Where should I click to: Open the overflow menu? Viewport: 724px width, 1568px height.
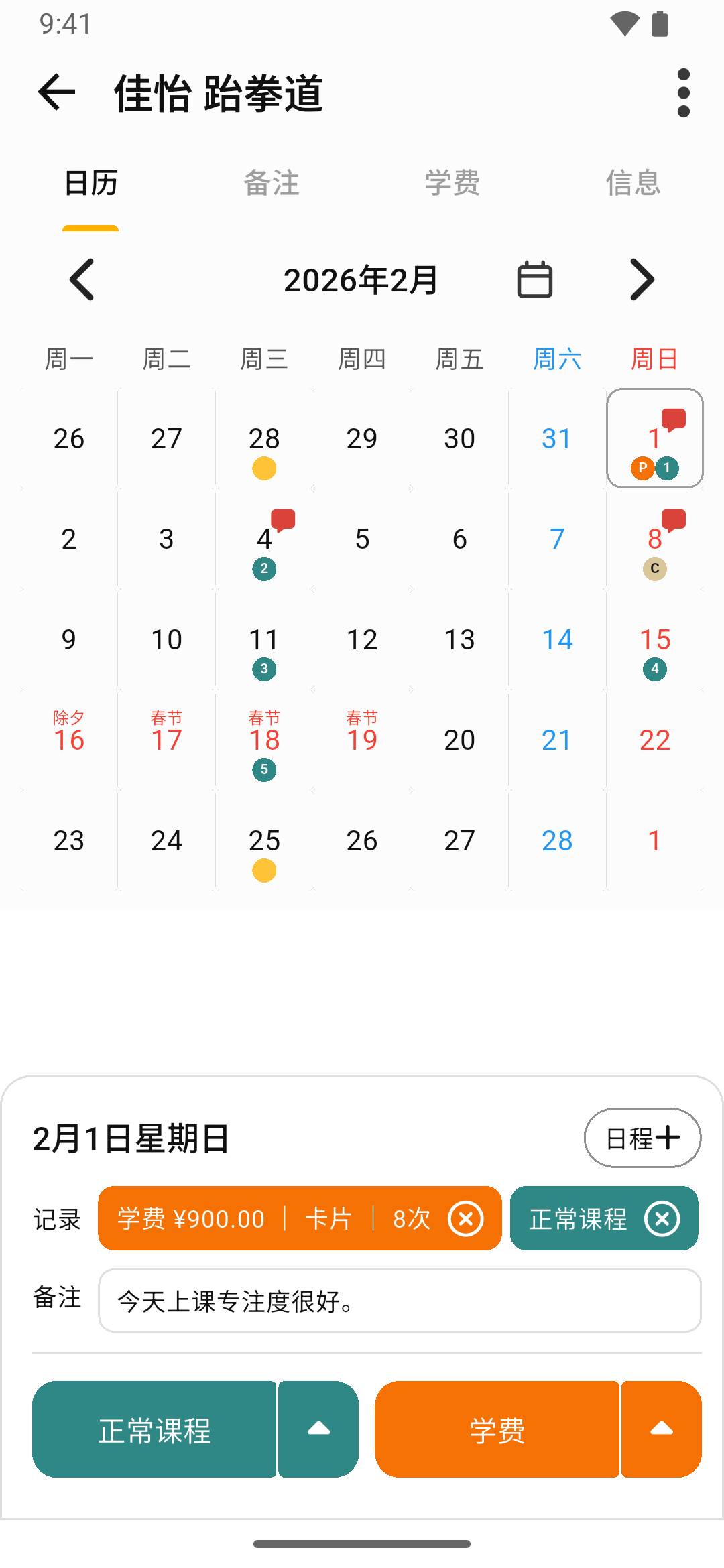coord(683,92)
